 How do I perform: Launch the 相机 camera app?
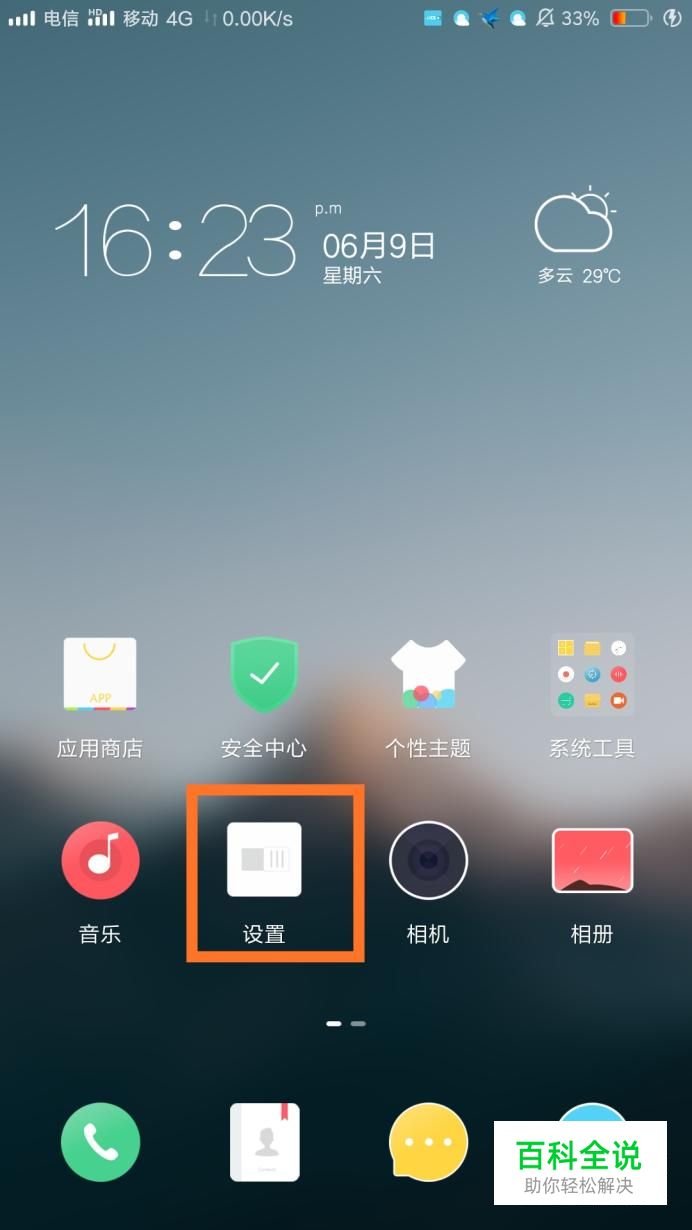pos(428,860)
